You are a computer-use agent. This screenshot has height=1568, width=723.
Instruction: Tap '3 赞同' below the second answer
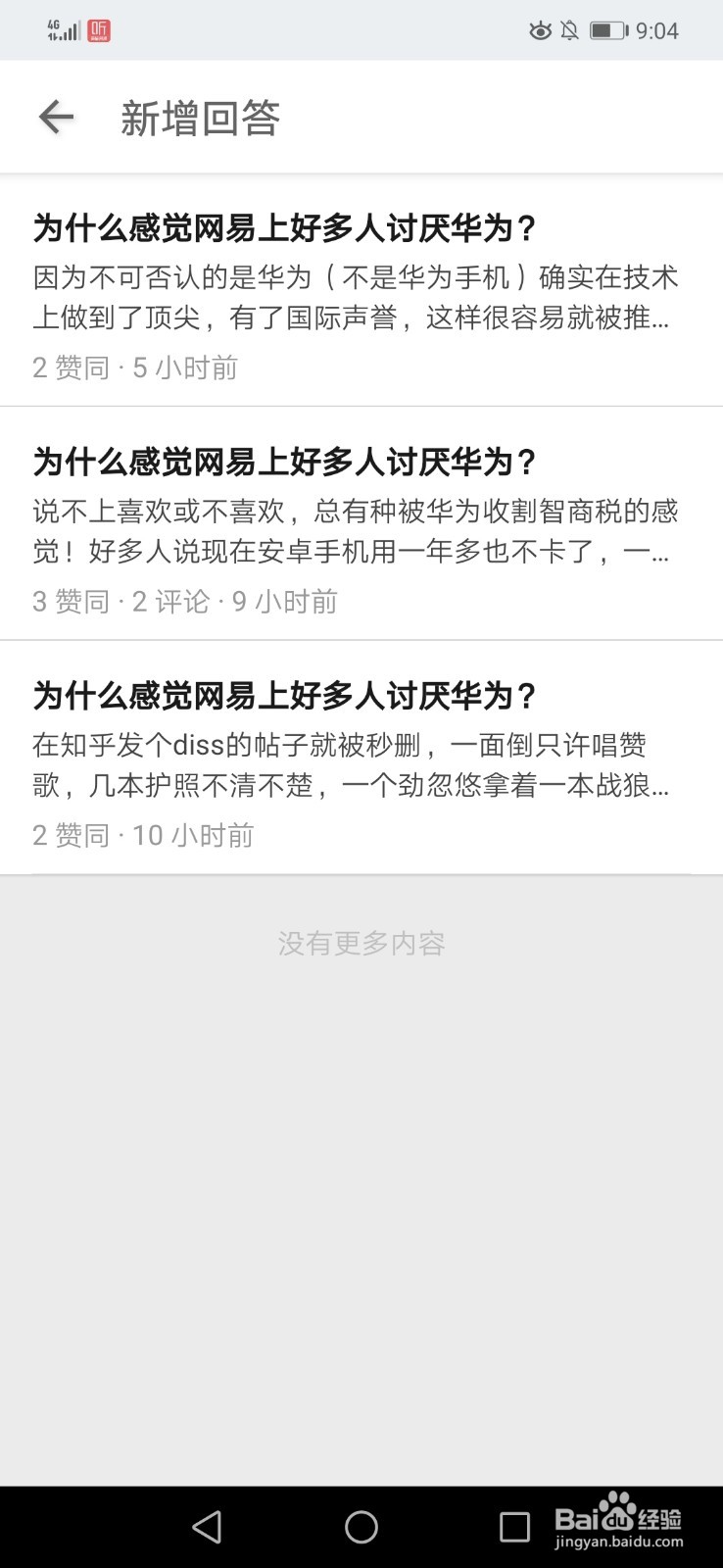click(71, 602)
